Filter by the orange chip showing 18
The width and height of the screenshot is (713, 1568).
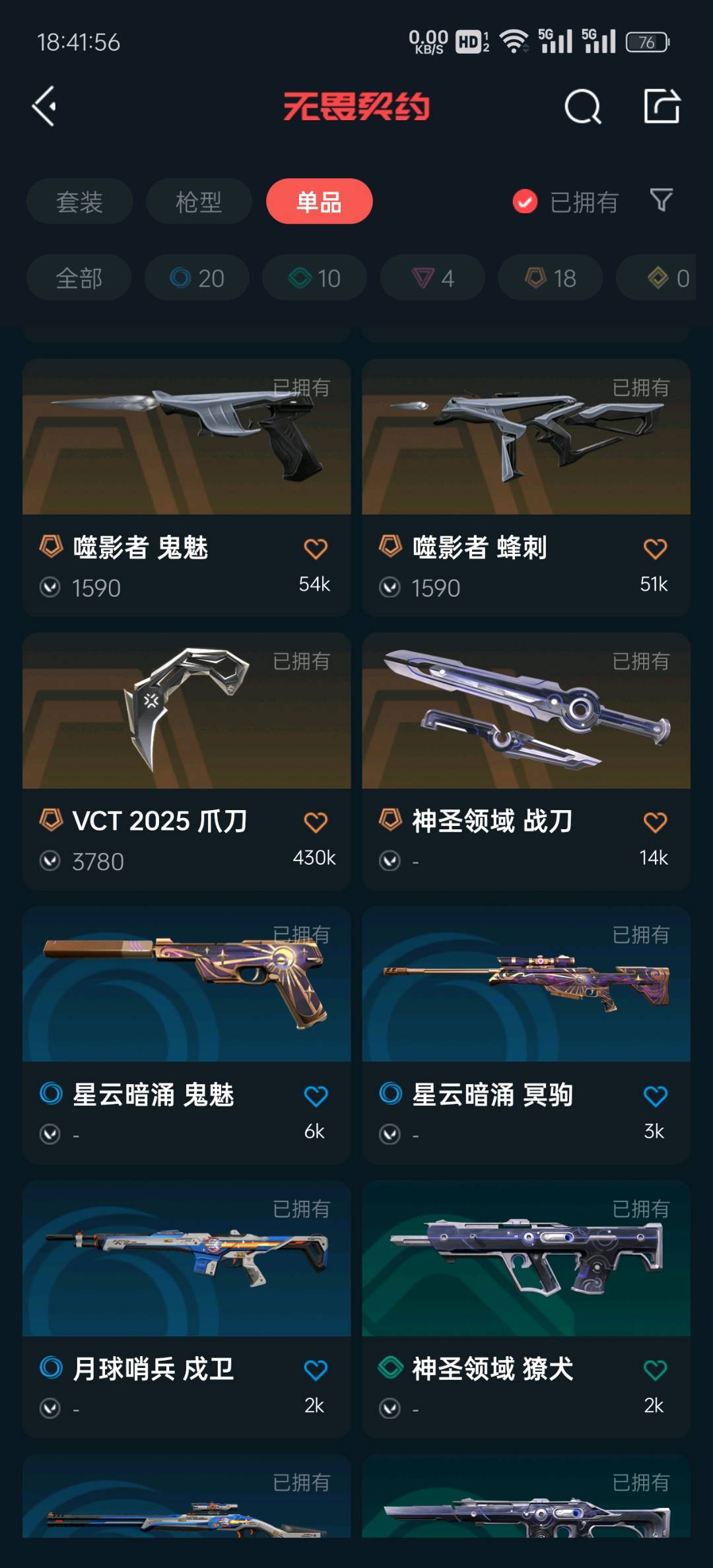click(550, 278)
